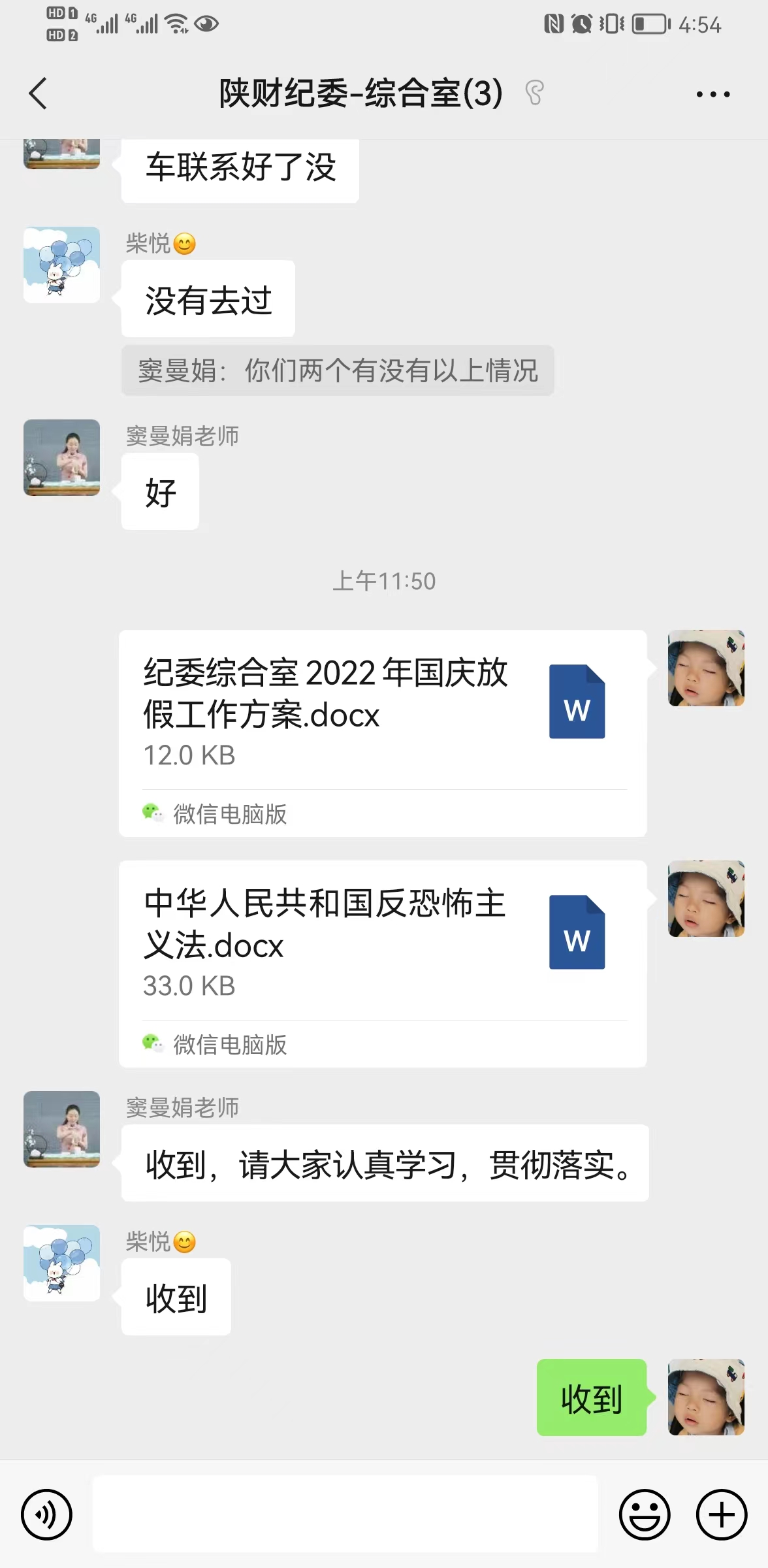Open my avatar beside the green 收到

[x=706, y=1397]
